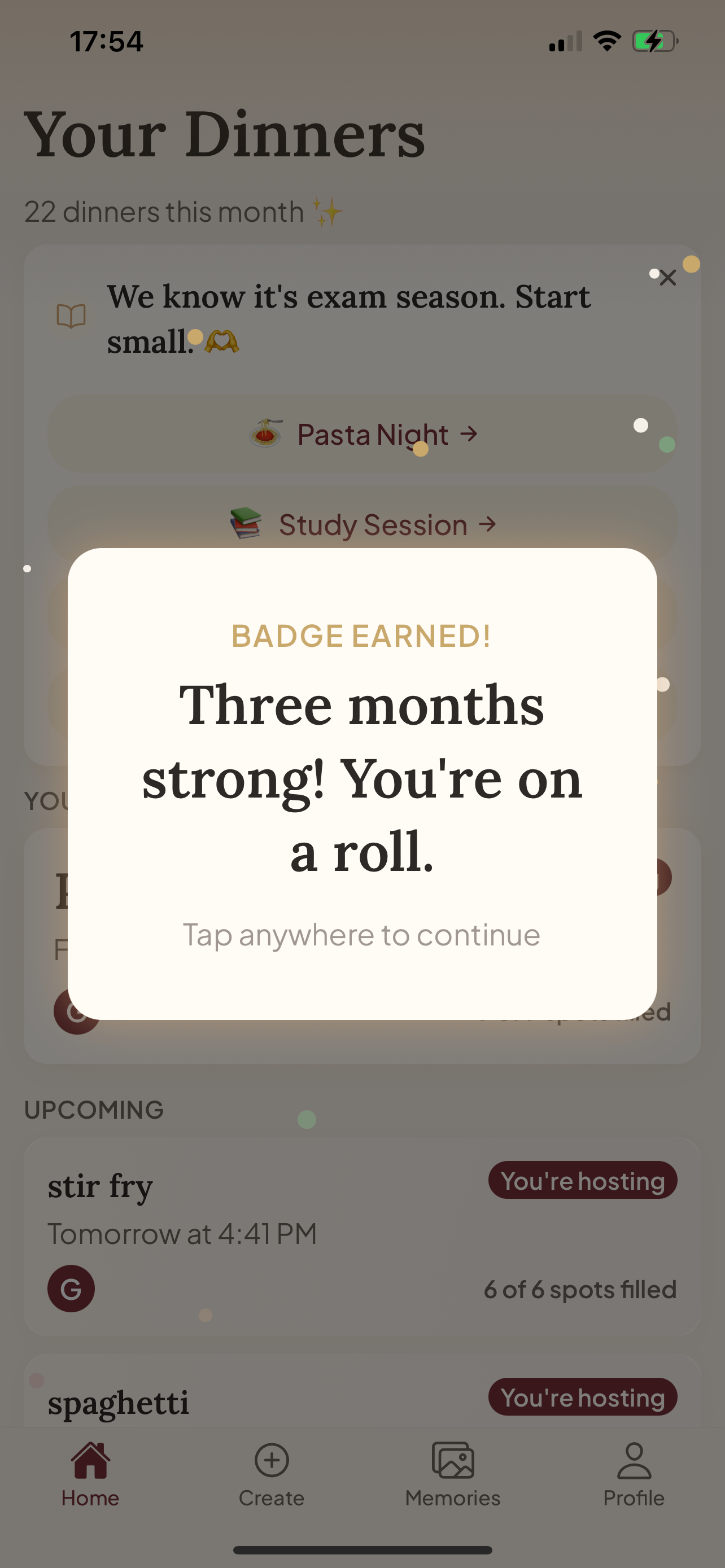Open the Profile tab
The height and width of the screenshot is (1568, 725).
coord(634,1473)
